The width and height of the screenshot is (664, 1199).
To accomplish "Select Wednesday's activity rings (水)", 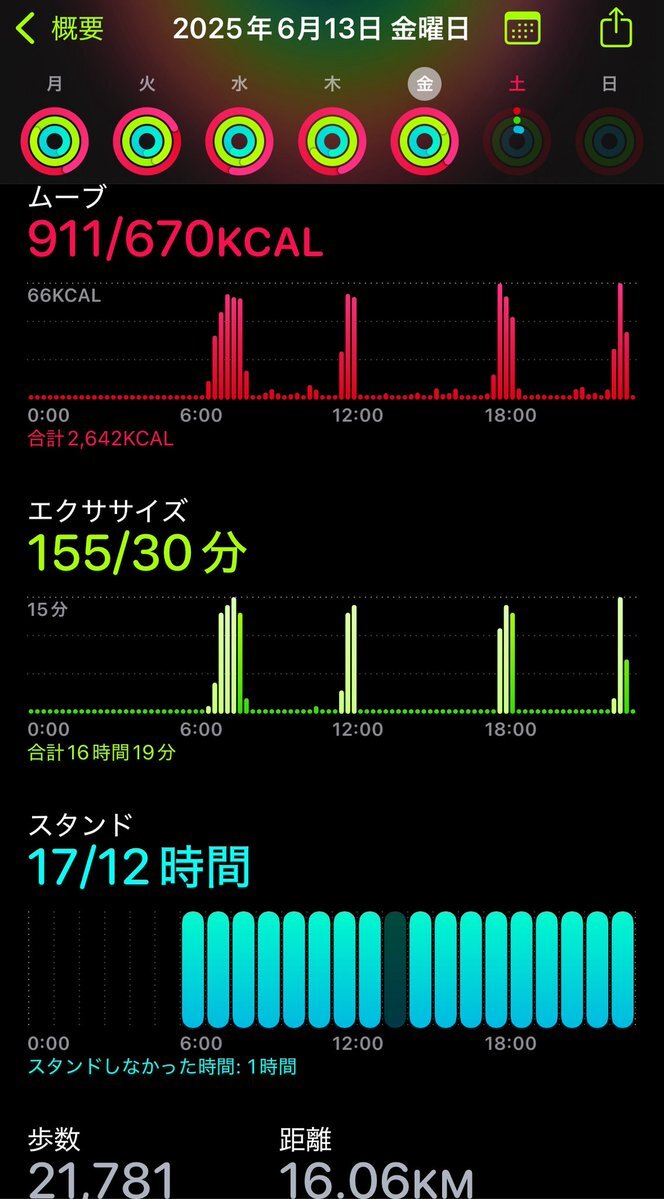I will pos(239,141).
